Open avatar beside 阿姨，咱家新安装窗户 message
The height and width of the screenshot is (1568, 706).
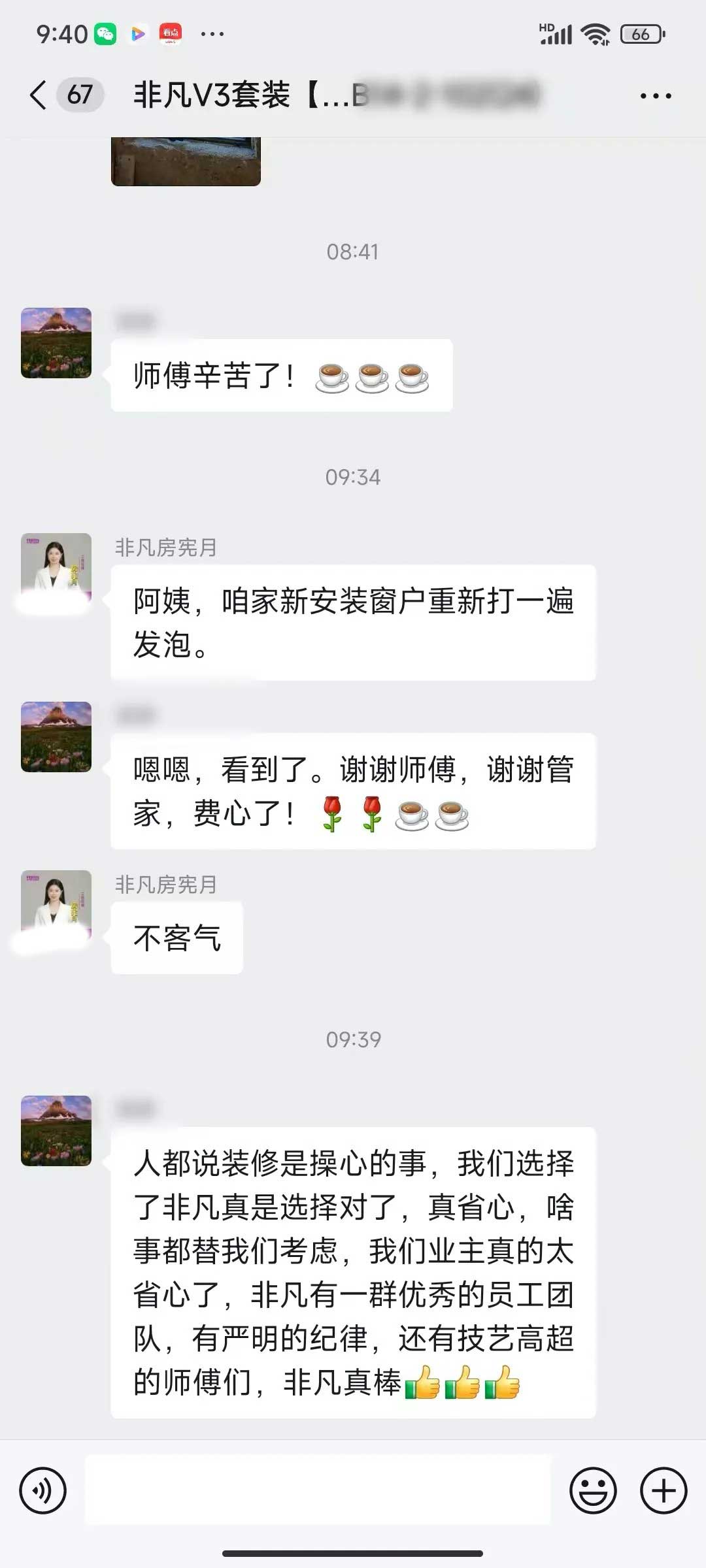click(56, 568)
